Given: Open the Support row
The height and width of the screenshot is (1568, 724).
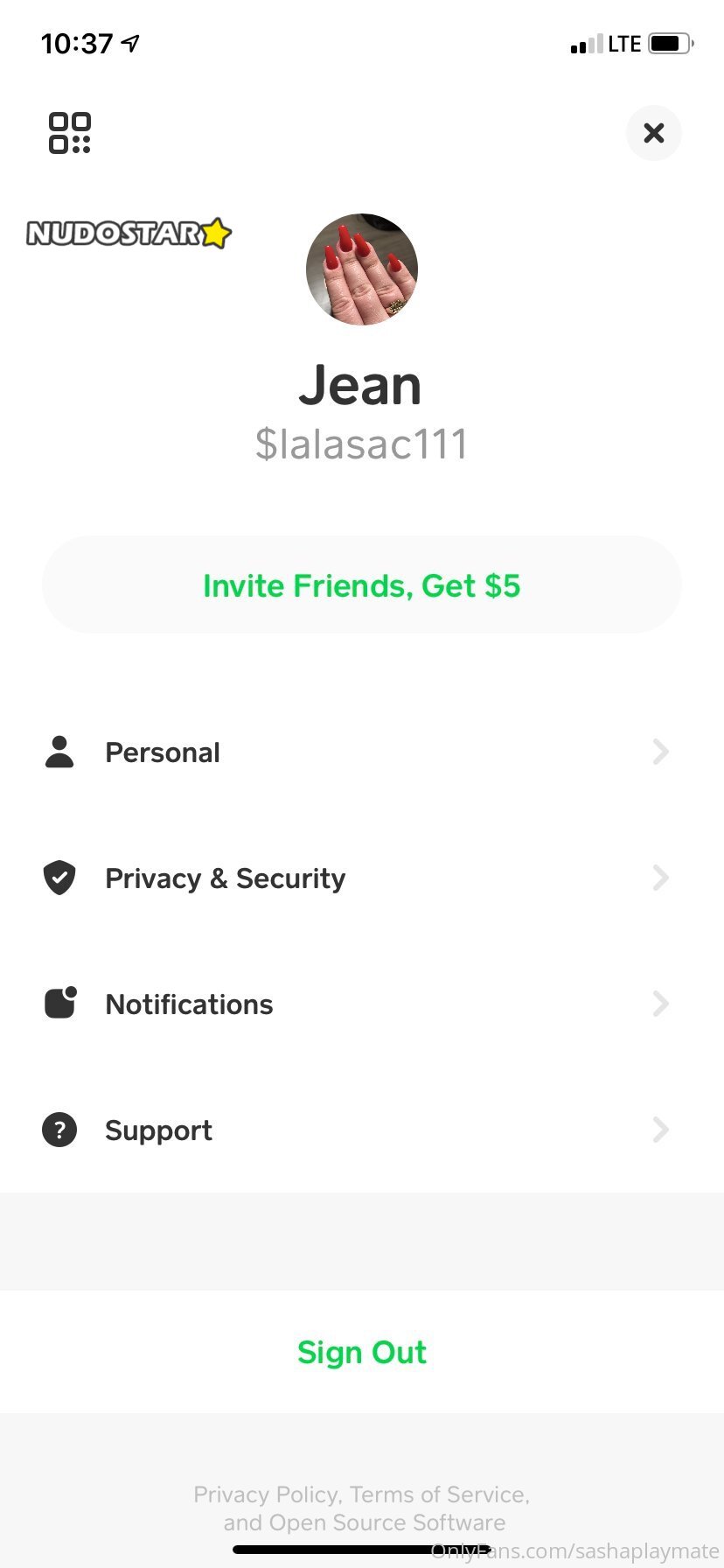Looking at the screenshot, I should 362,1130.
